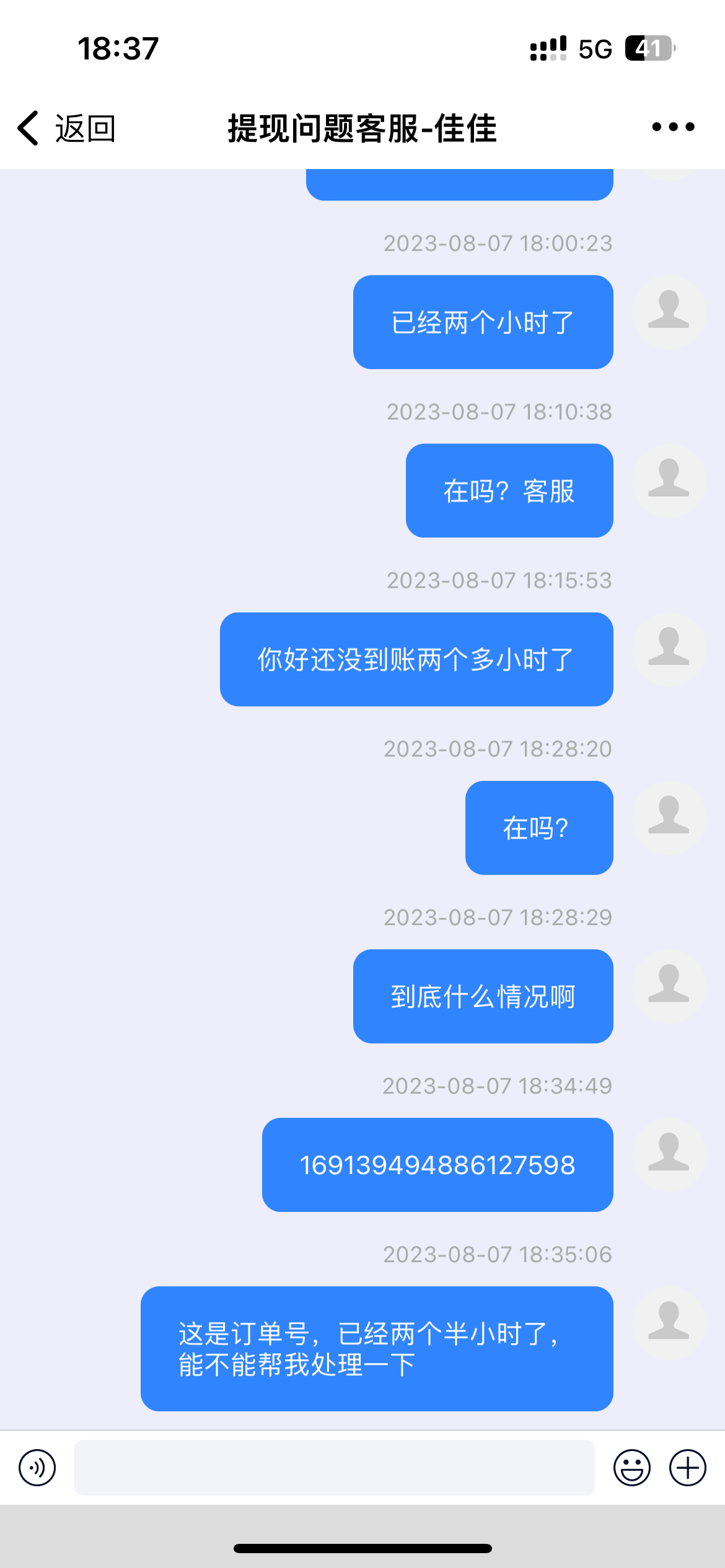Open the voice message icon
Screen dimensions: 725x1568
tap(38, 1468)
